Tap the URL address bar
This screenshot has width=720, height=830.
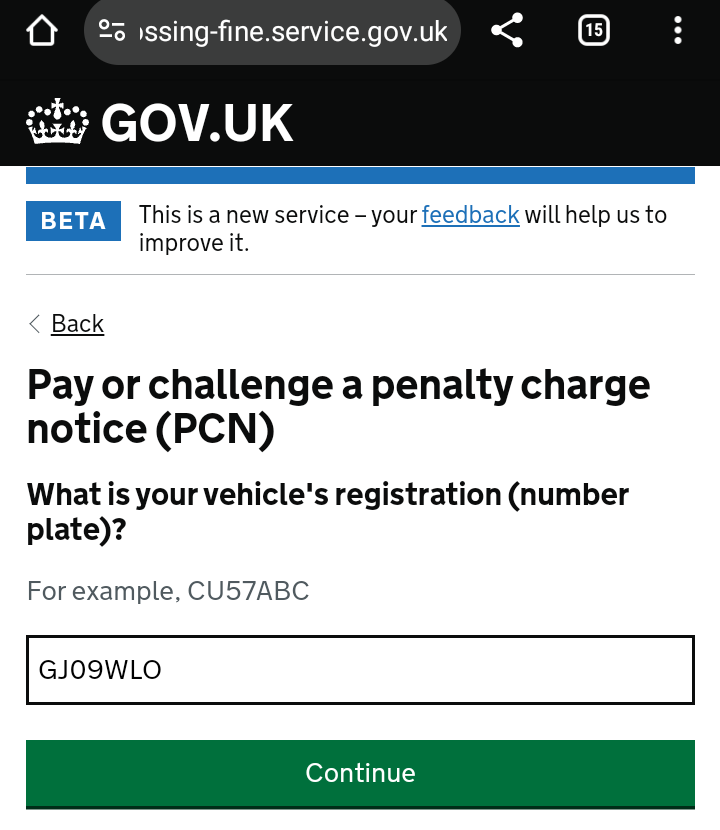click(x=272, y=32)
